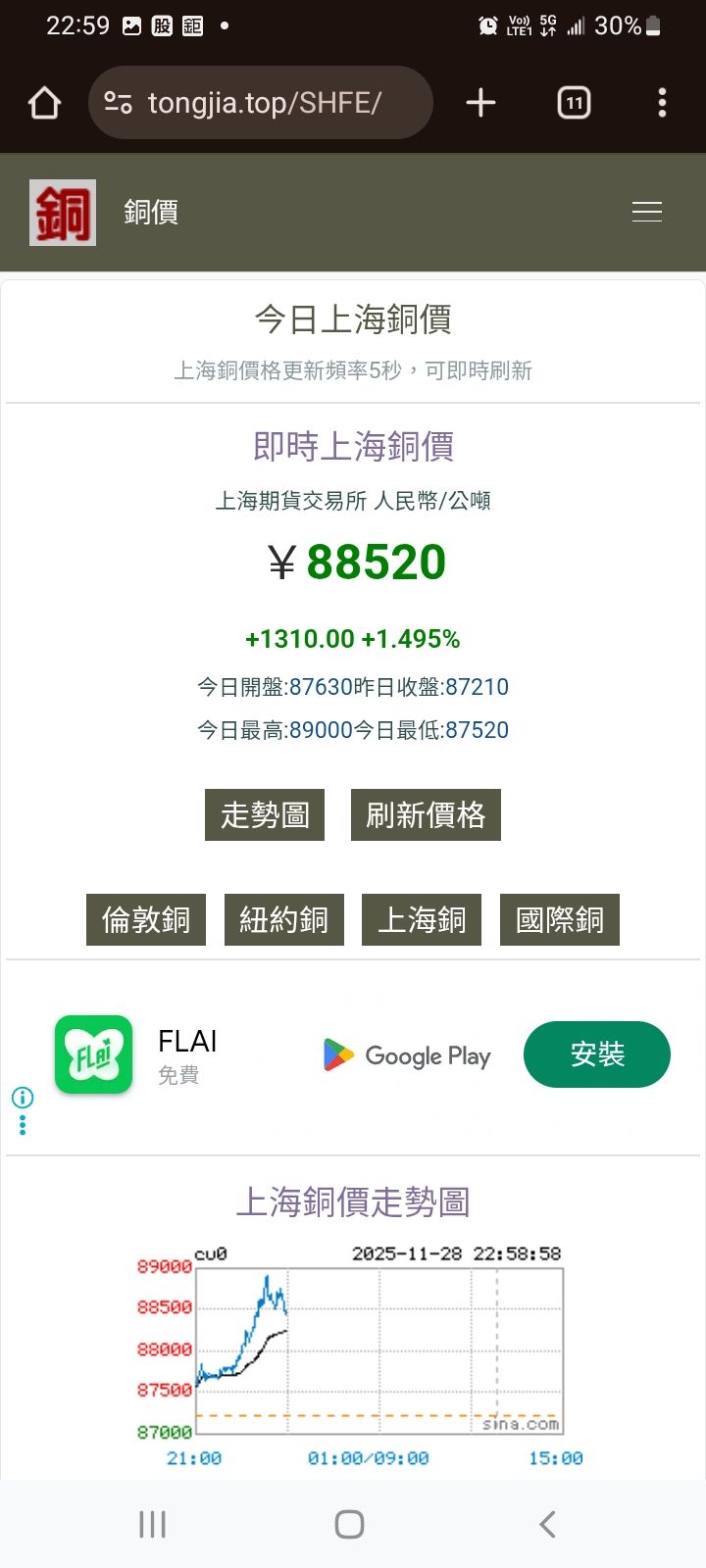Switch to 紐約銅 prices

click(x=284, y=919)
